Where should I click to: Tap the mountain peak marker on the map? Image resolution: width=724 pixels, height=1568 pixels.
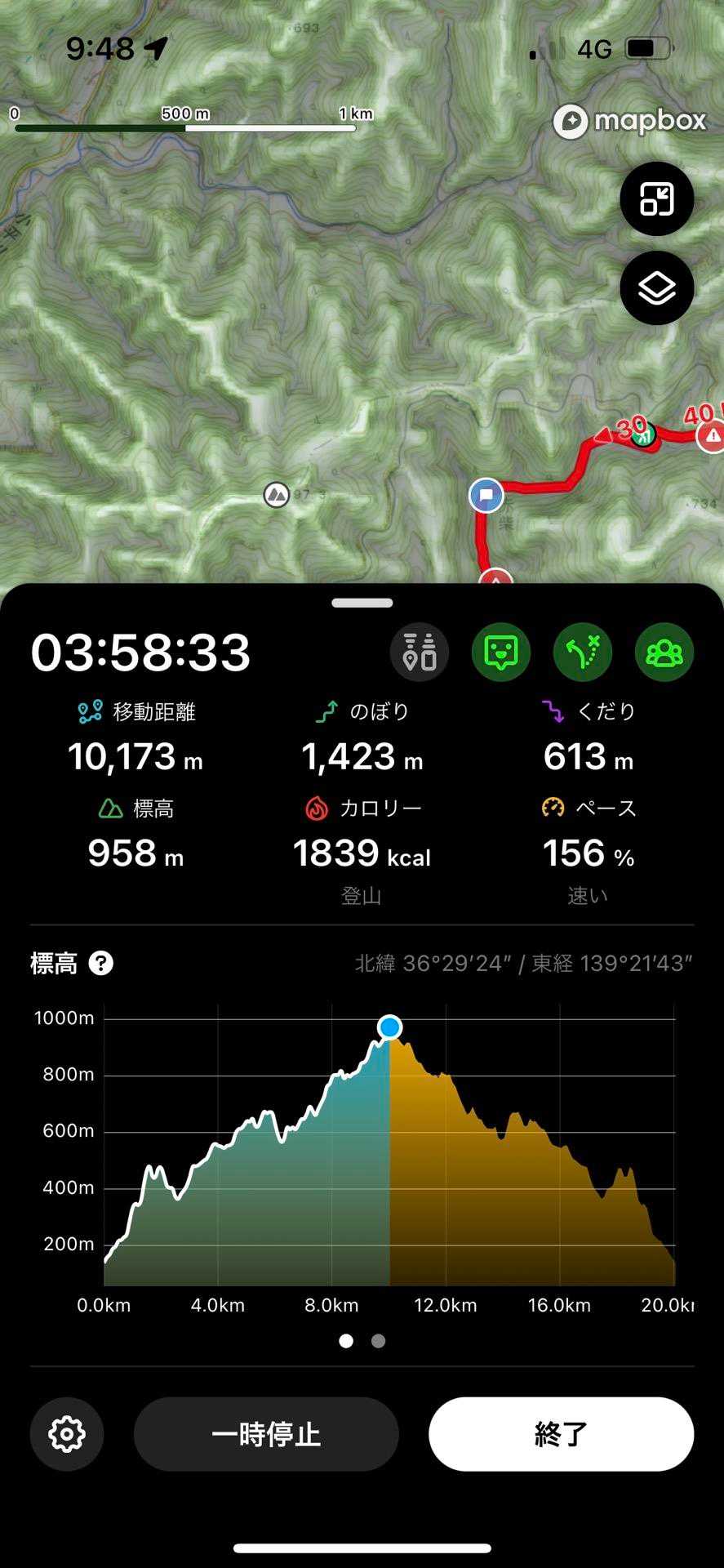(277, 494)
